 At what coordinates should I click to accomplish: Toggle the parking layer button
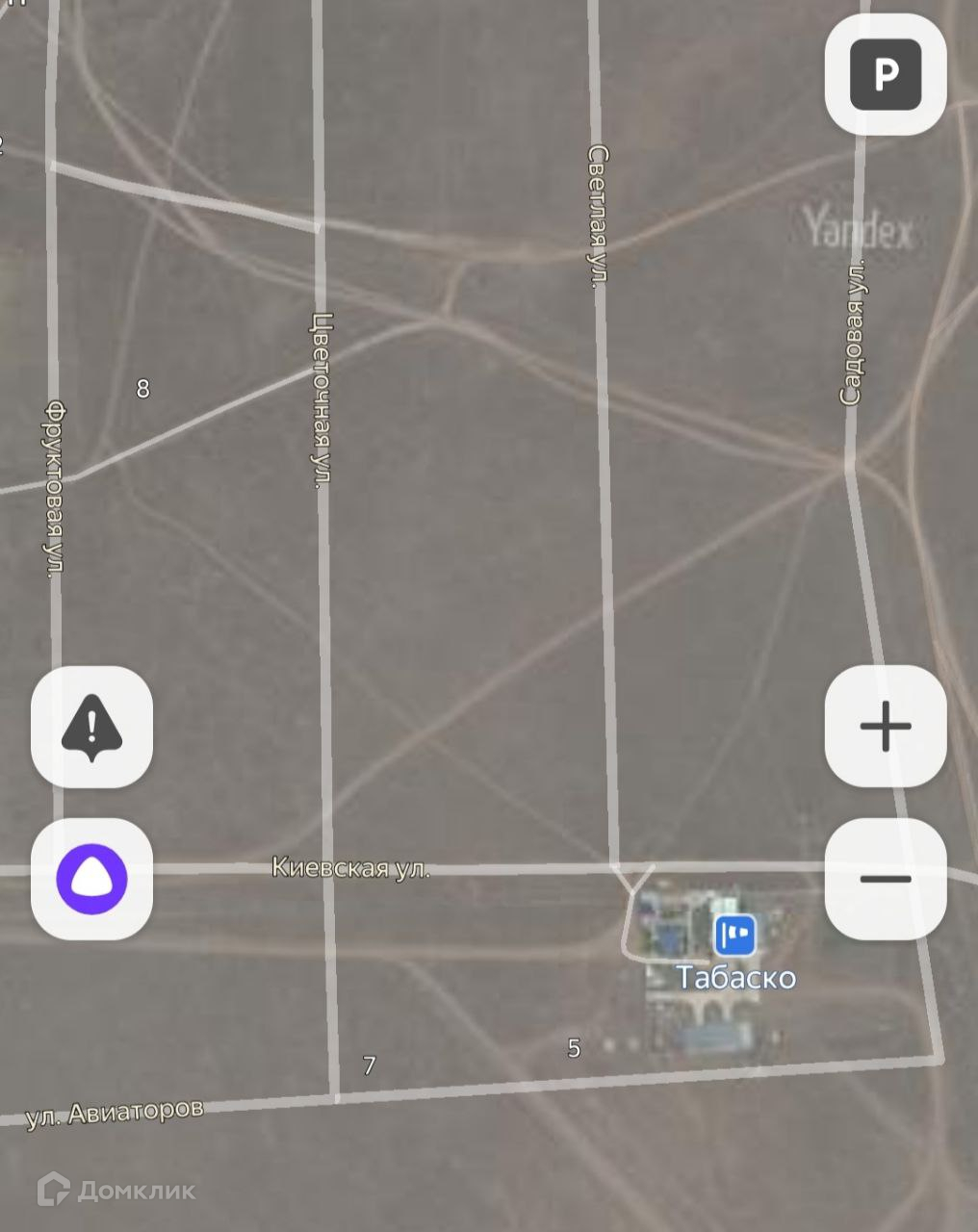click(885, 74)
